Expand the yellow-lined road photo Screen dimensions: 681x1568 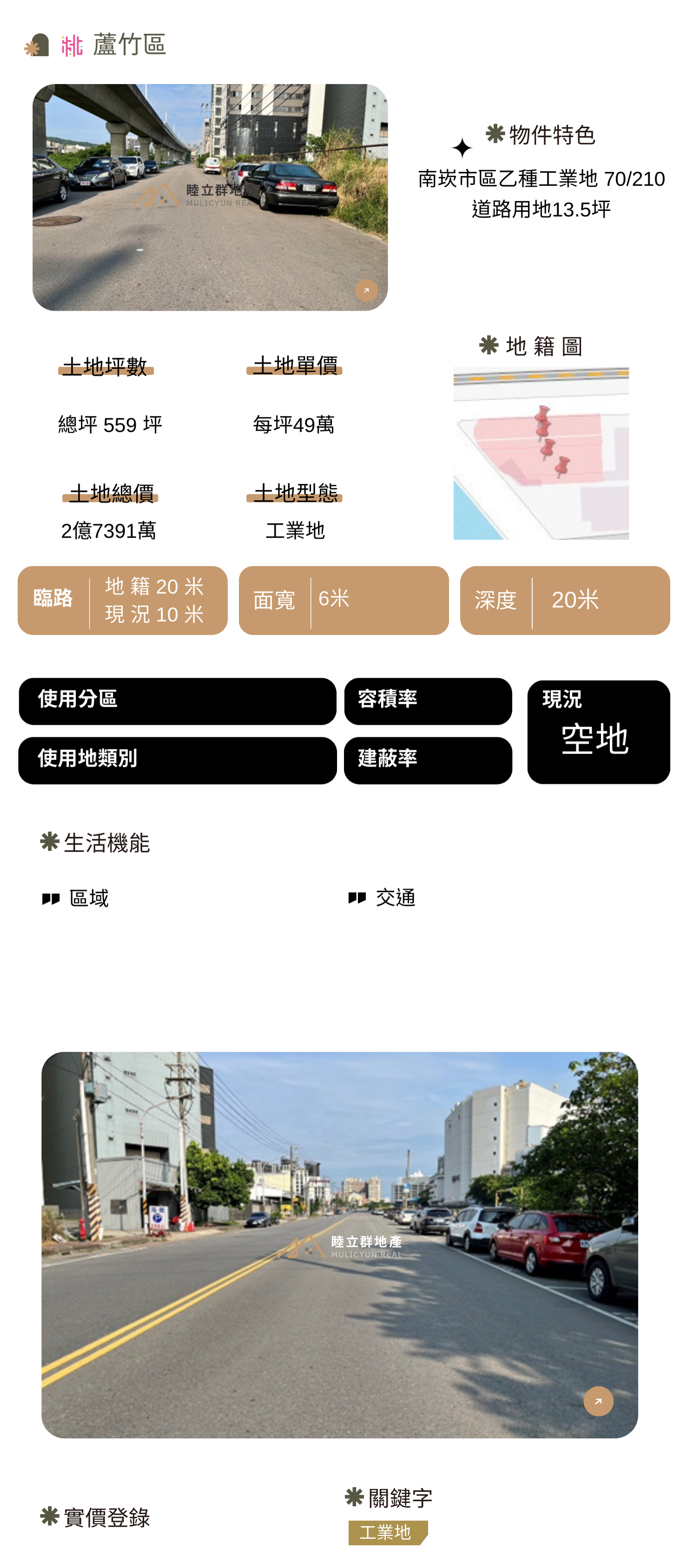tap(597, 1401)
